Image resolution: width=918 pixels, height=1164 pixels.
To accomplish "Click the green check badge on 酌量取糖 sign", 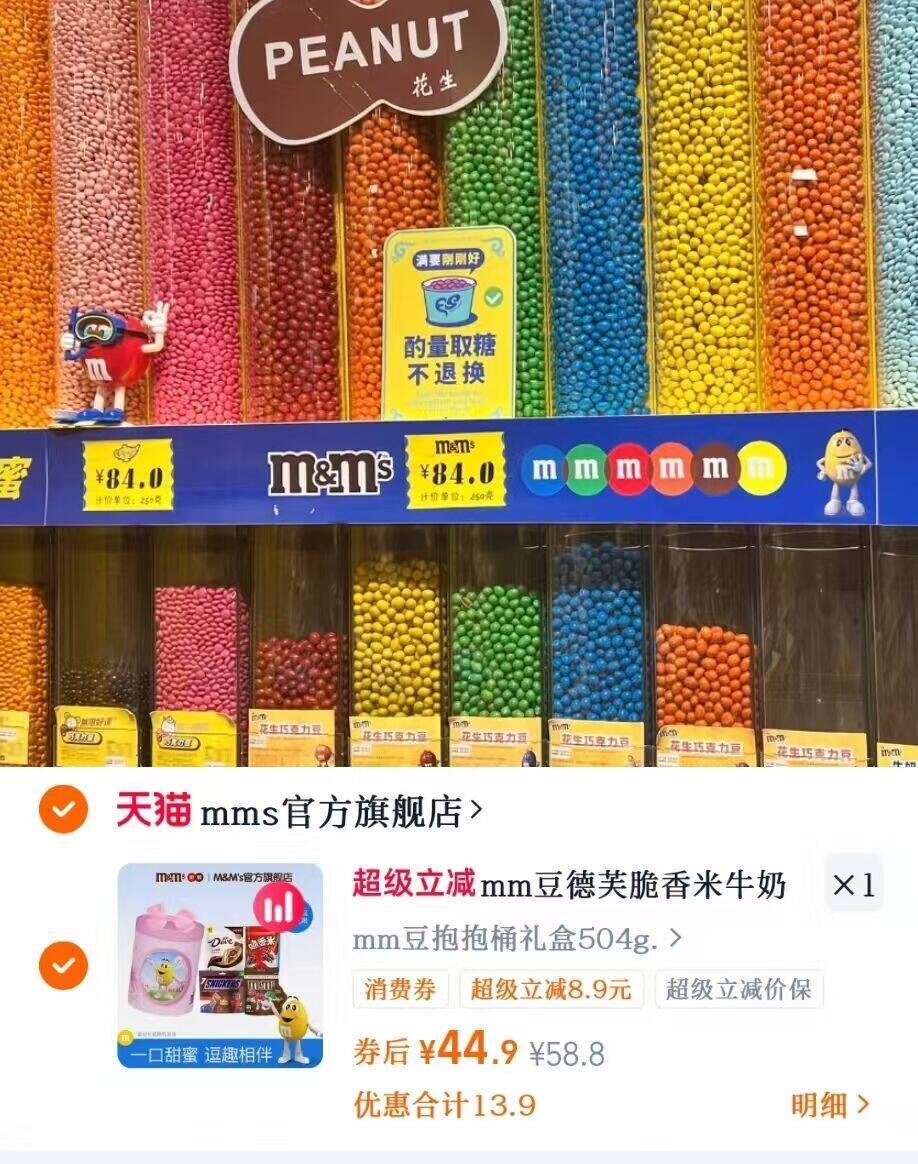I will pos(496,294).
